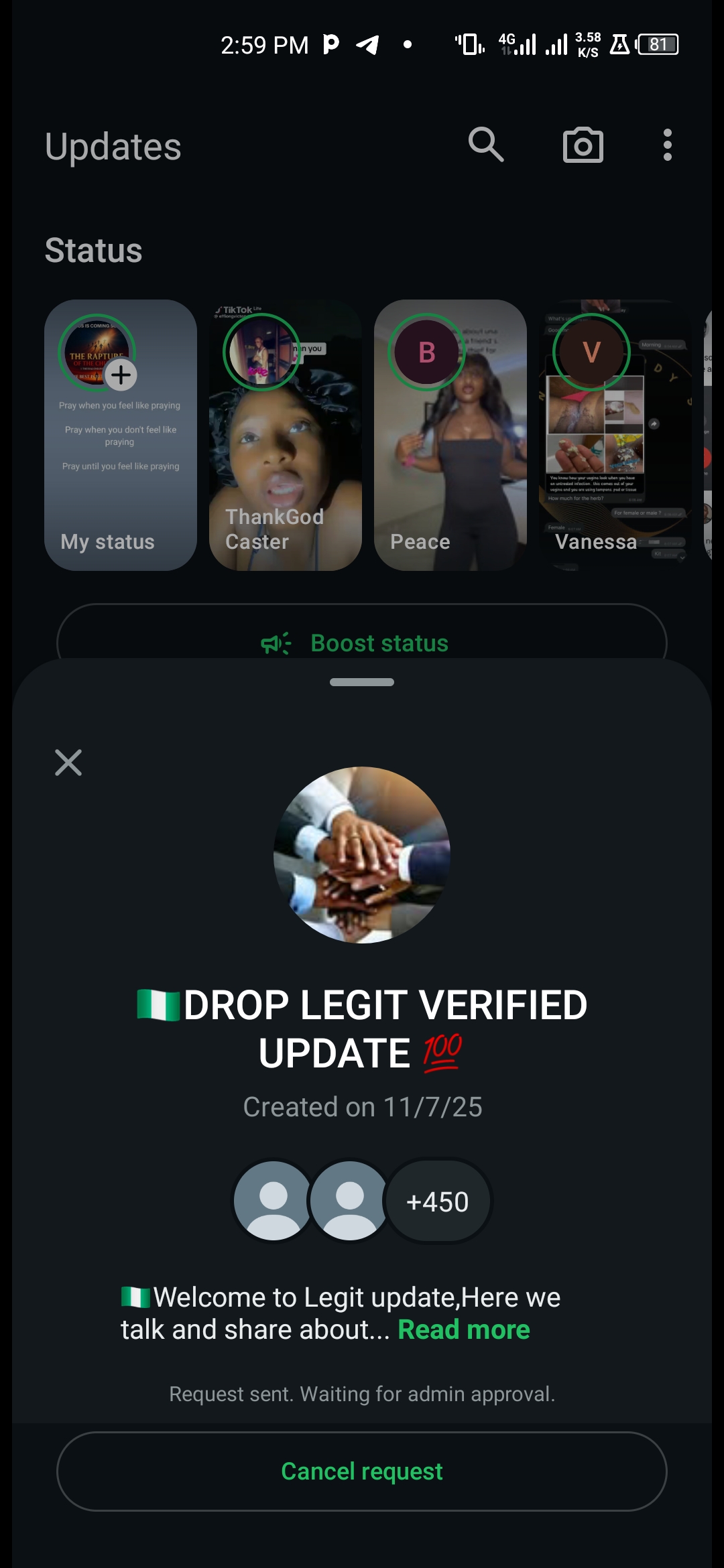The image size is (724, 1568).
Task: Open search in Updates
Action: (x=485, y=145)
